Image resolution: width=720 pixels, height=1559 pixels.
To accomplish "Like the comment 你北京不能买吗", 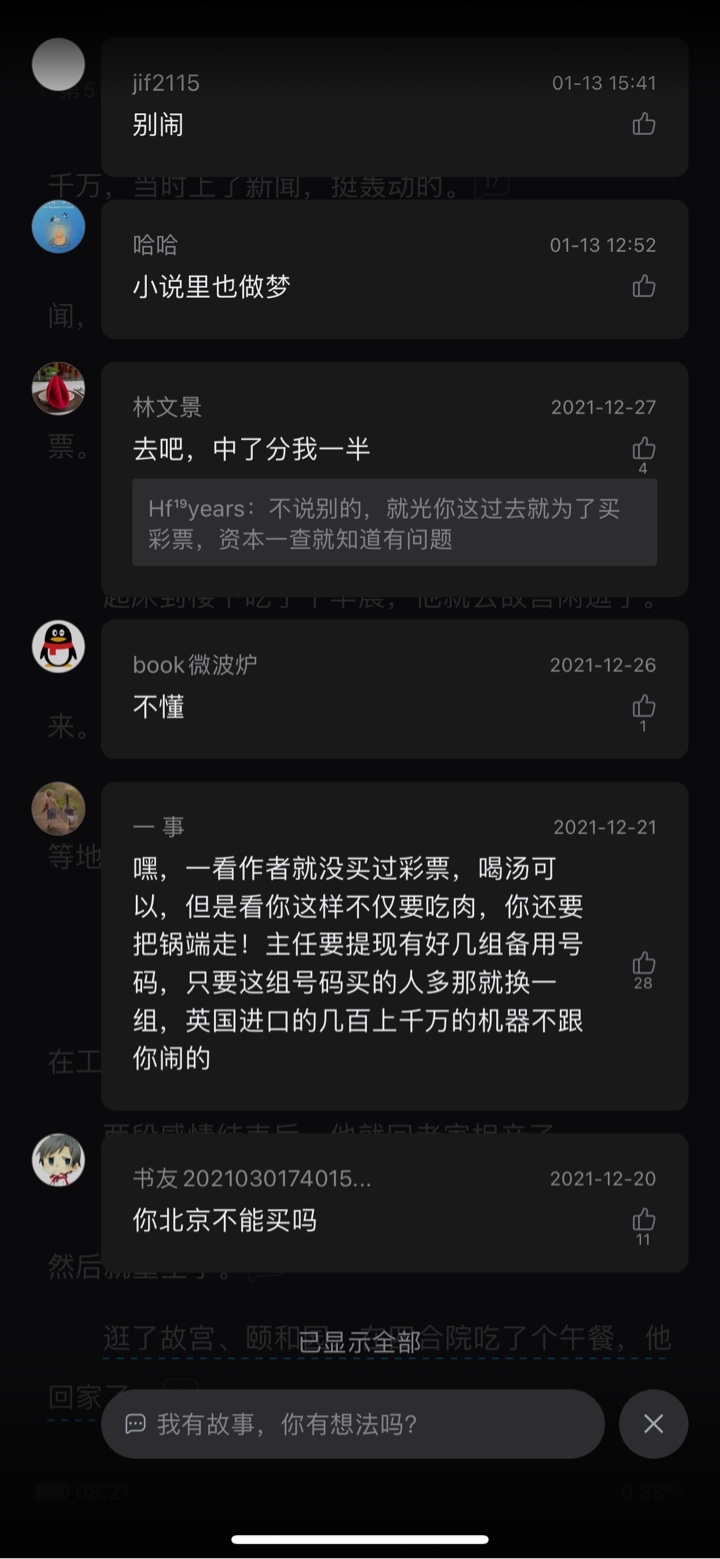I will [644, 1220].
